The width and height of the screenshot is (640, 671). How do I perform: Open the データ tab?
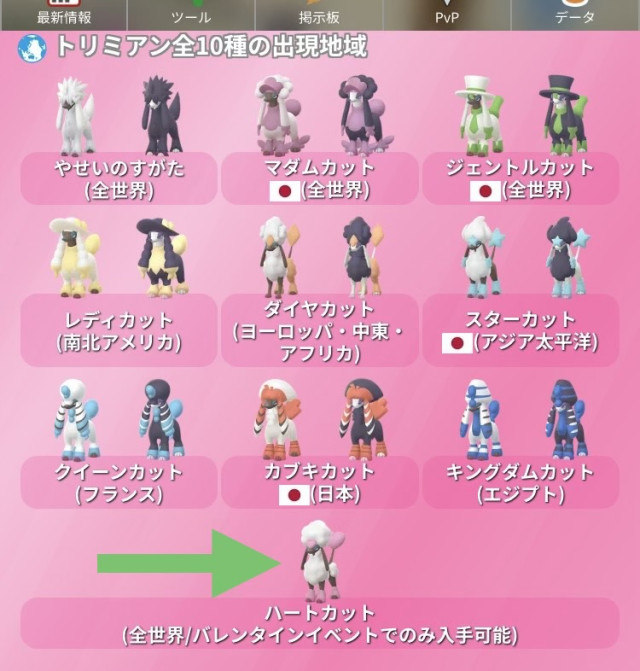pos(574,14)
